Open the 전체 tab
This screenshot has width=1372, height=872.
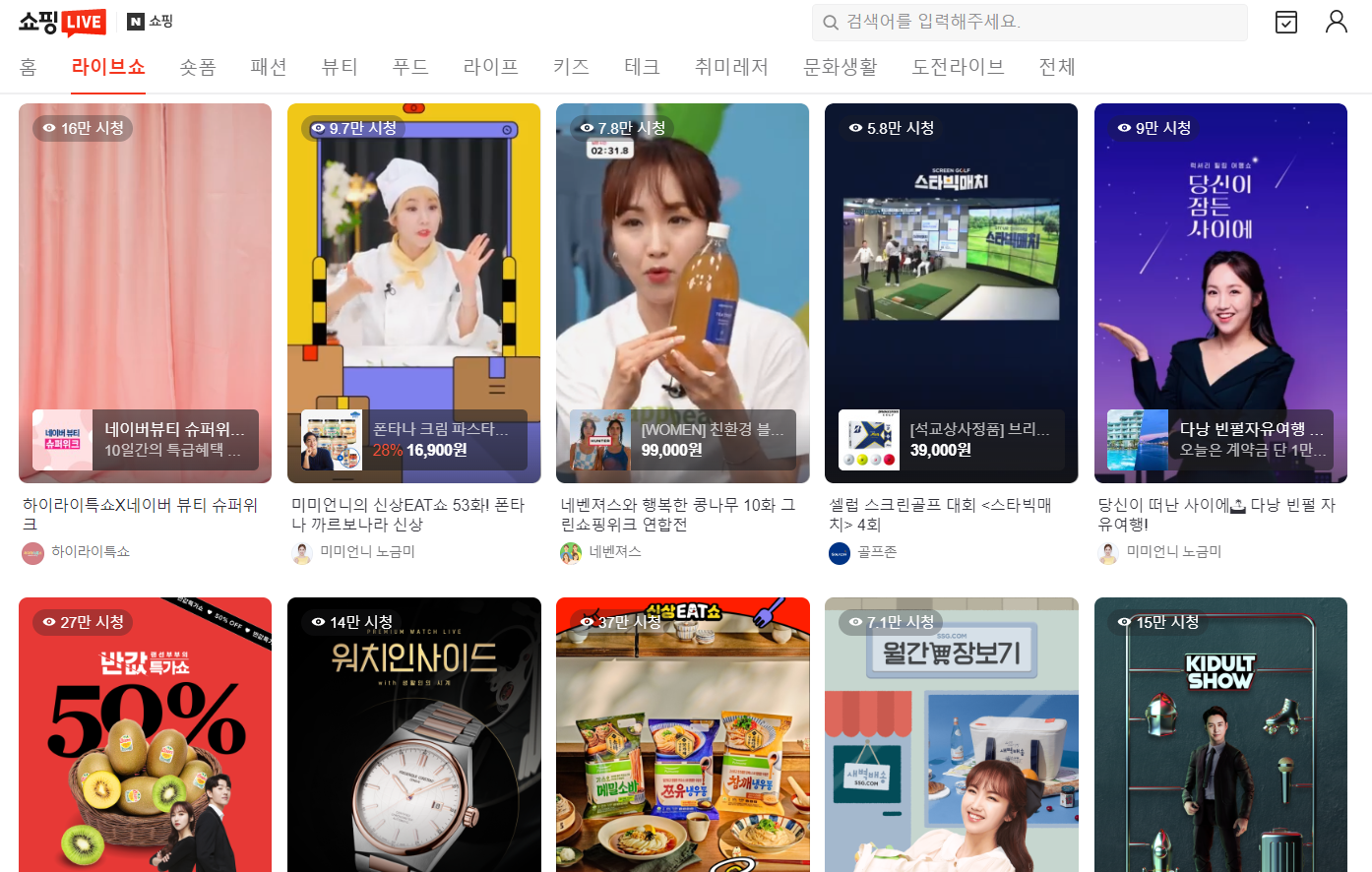pyautogui.click(x=1057, y=67)
